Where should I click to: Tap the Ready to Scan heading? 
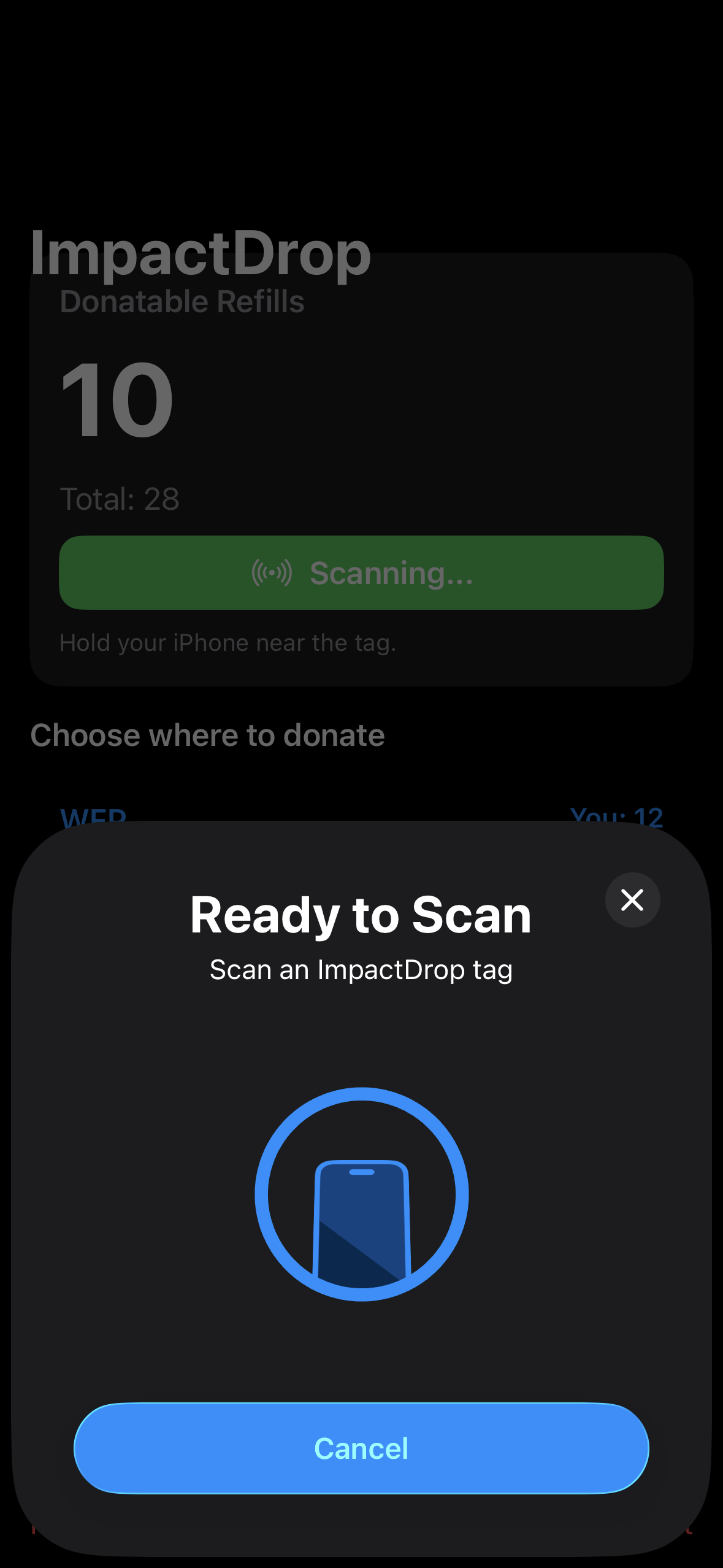pos(361,915)
